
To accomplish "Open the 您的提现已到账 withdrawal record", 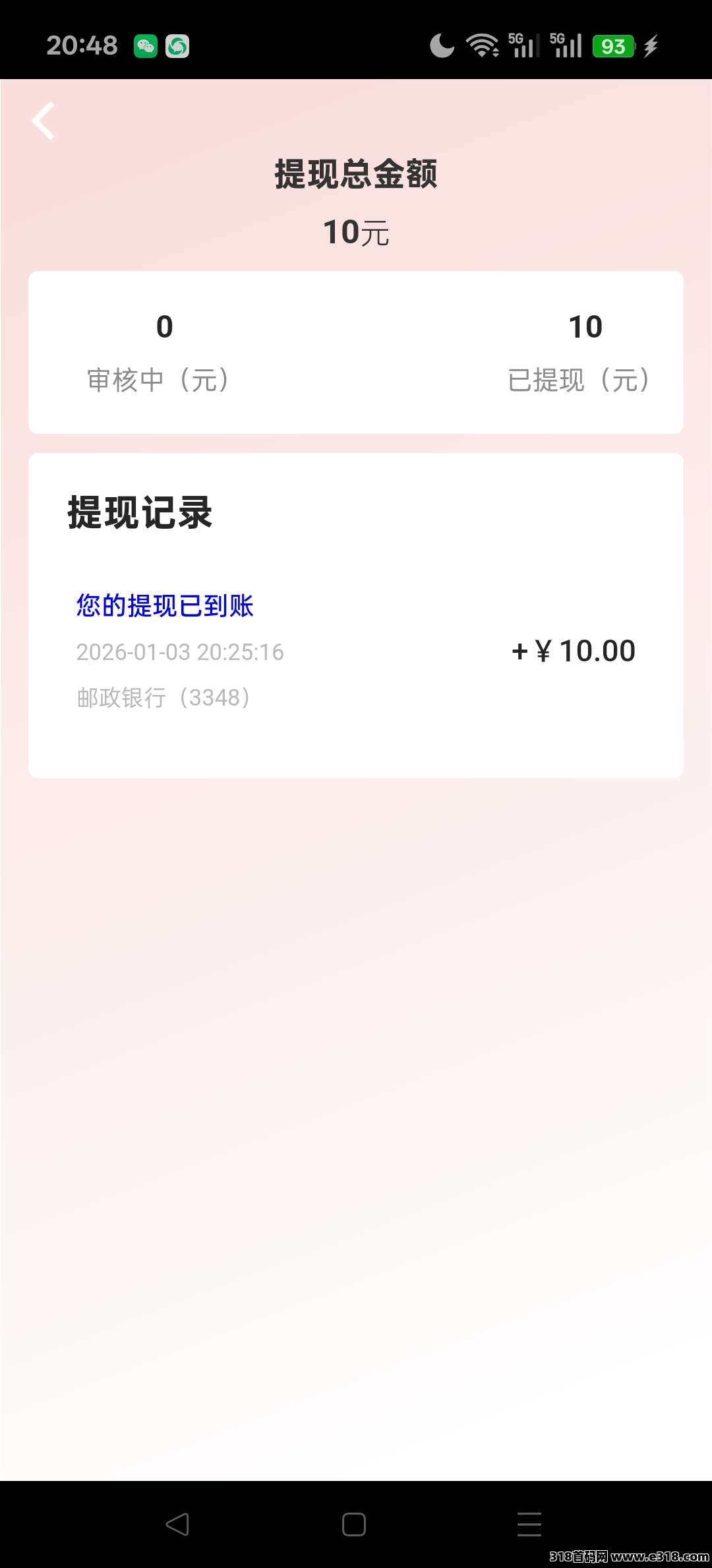I will [165, 606].
